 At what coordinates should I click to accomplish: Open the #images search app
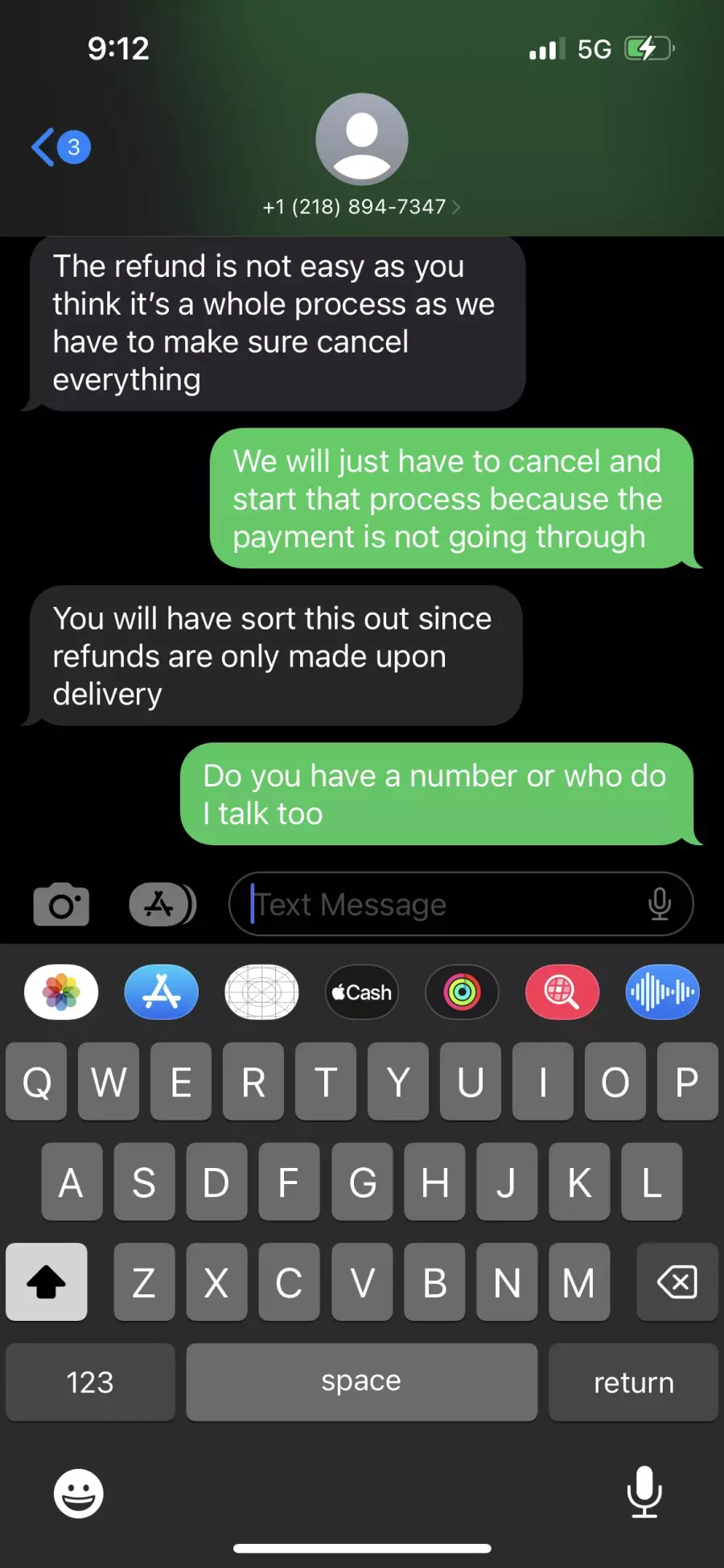coord(562,992)
